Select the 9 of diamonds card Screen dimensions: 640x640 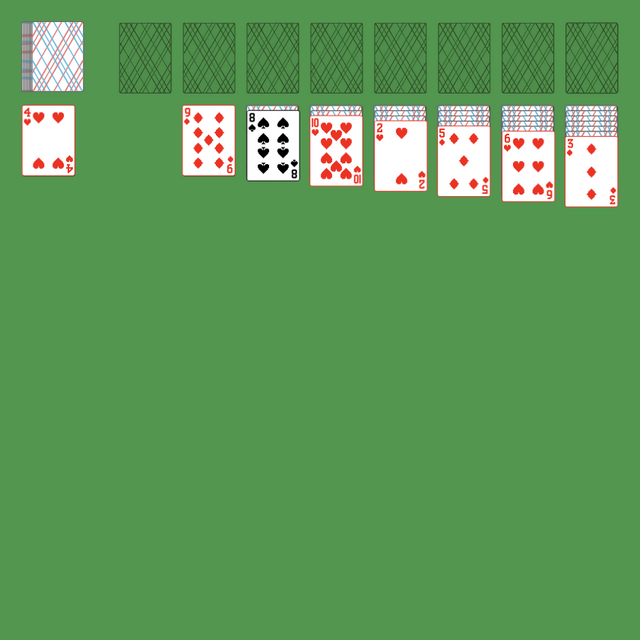coord(209,141)
